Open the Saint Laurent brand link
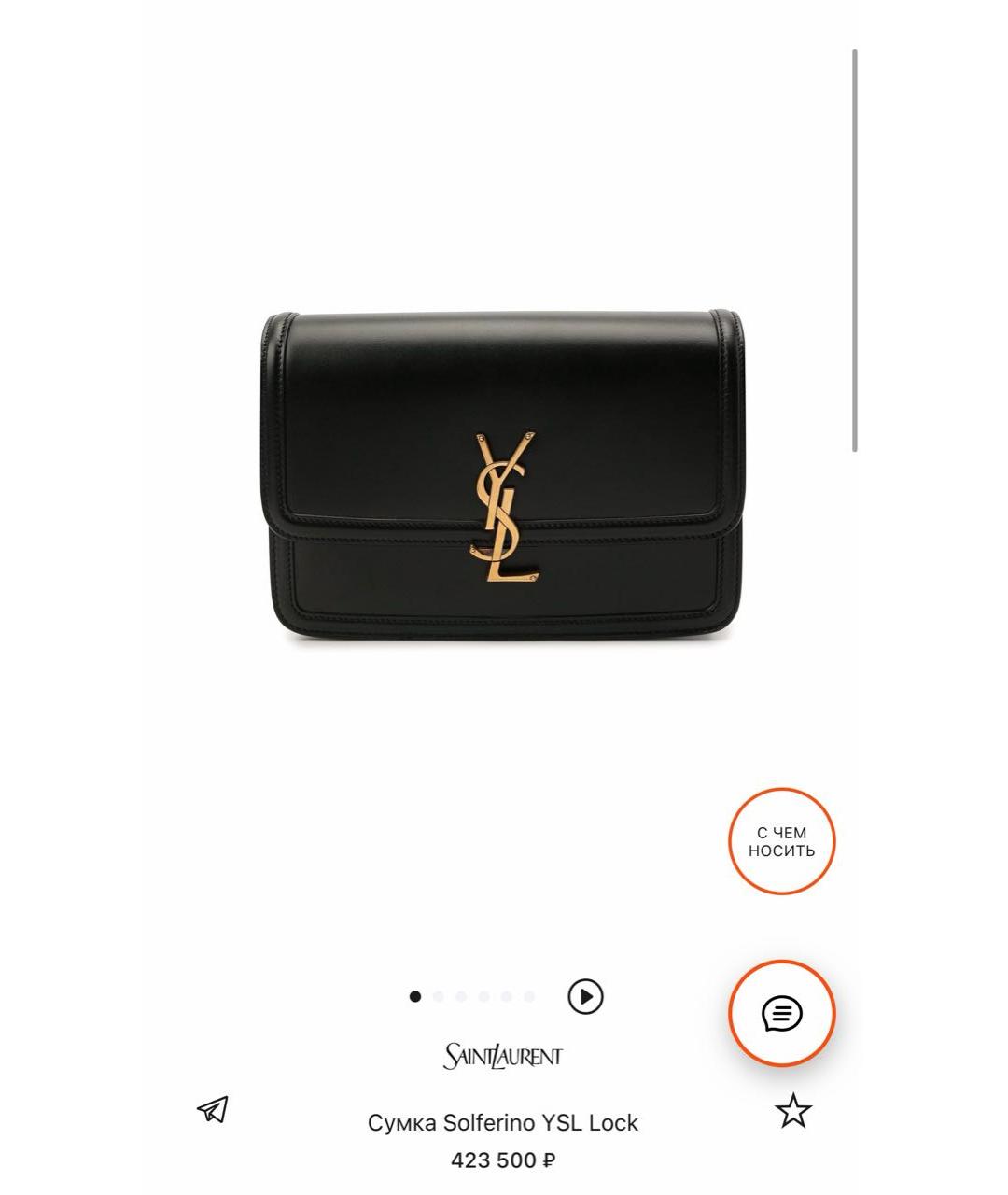The width and height of the screenshot is (1008, 1195). (x=503, y=1056)
